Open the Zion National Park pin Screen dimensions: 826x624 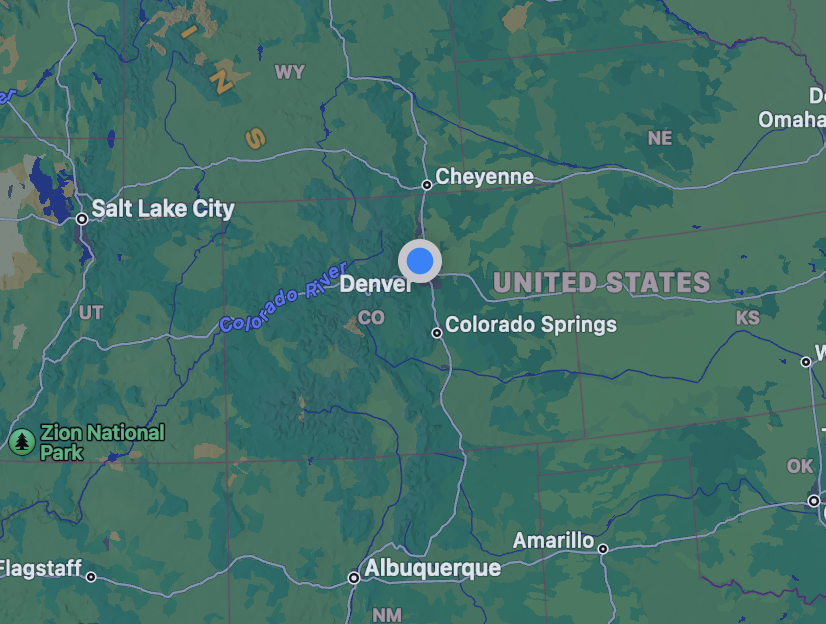point(22,441)
